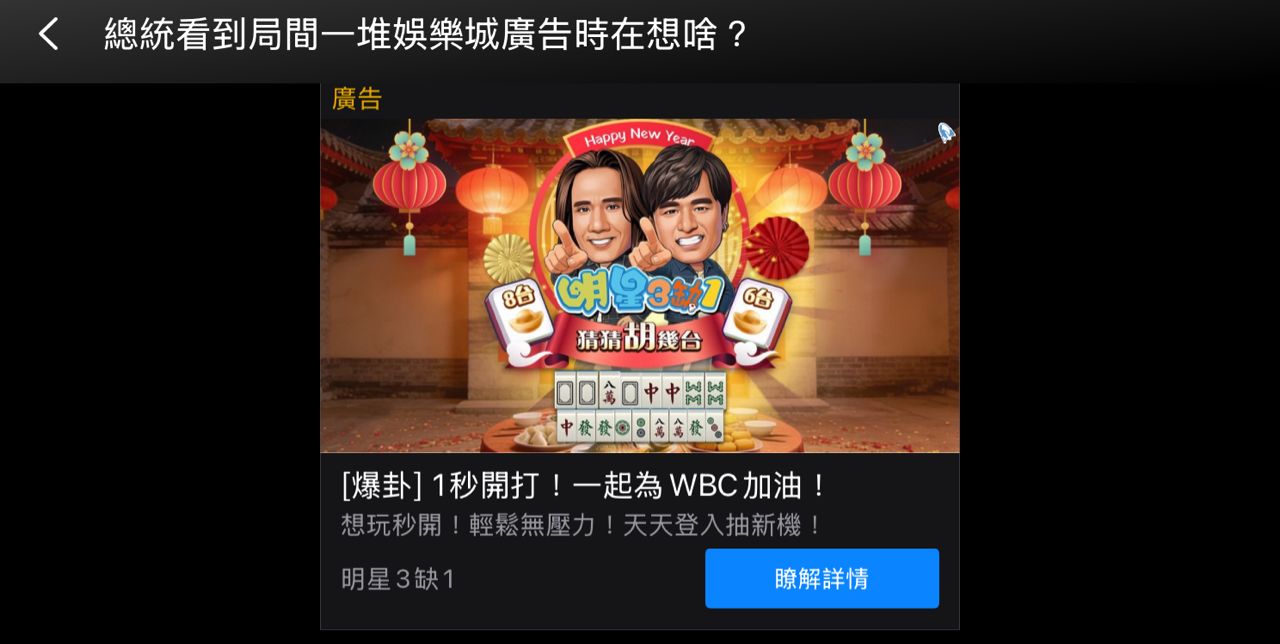Open the ad info icon on banner
The image size is (1280, 644).
coord(945,133)
